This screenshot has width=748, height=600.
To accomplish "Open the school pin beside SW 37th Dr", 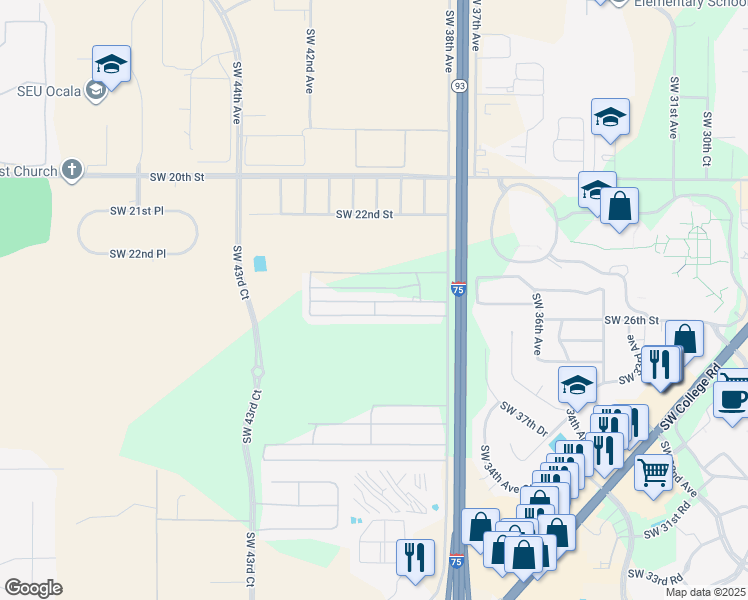I will click(x=577, y=386).
